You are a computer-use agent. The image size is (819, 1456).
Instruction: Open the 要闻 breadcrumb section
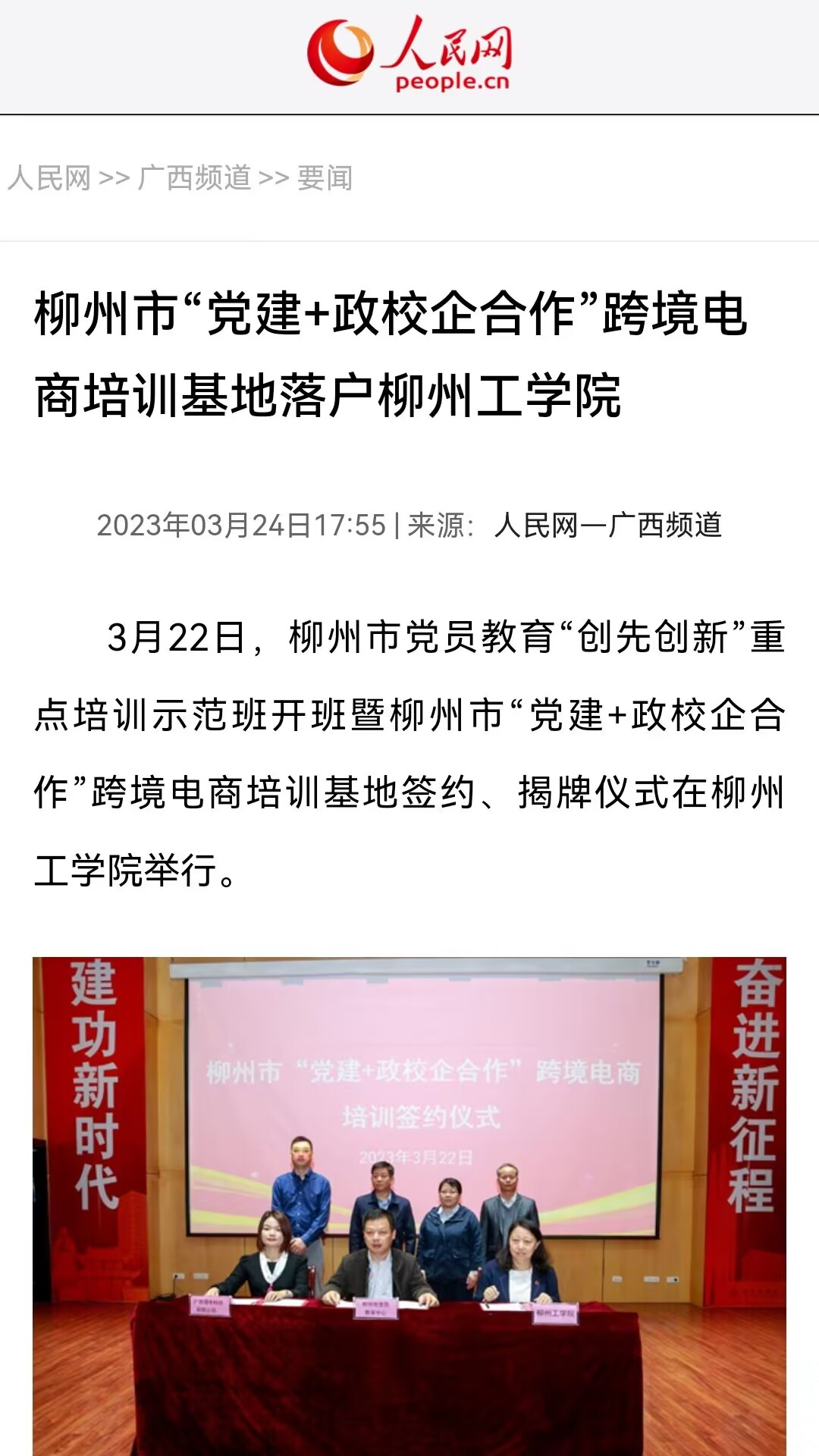325,178
